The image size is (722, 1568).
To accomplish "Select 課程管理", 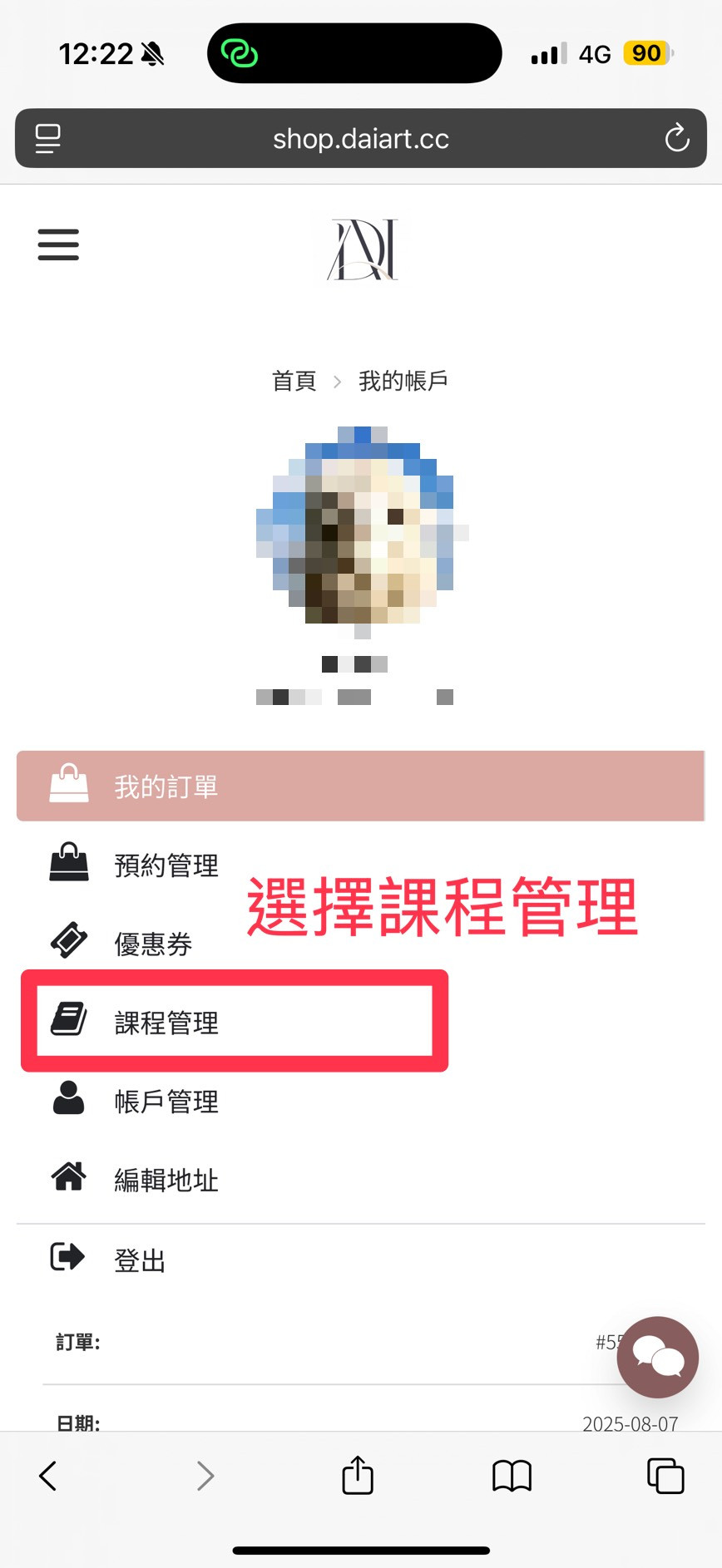I will point(166,1022).
